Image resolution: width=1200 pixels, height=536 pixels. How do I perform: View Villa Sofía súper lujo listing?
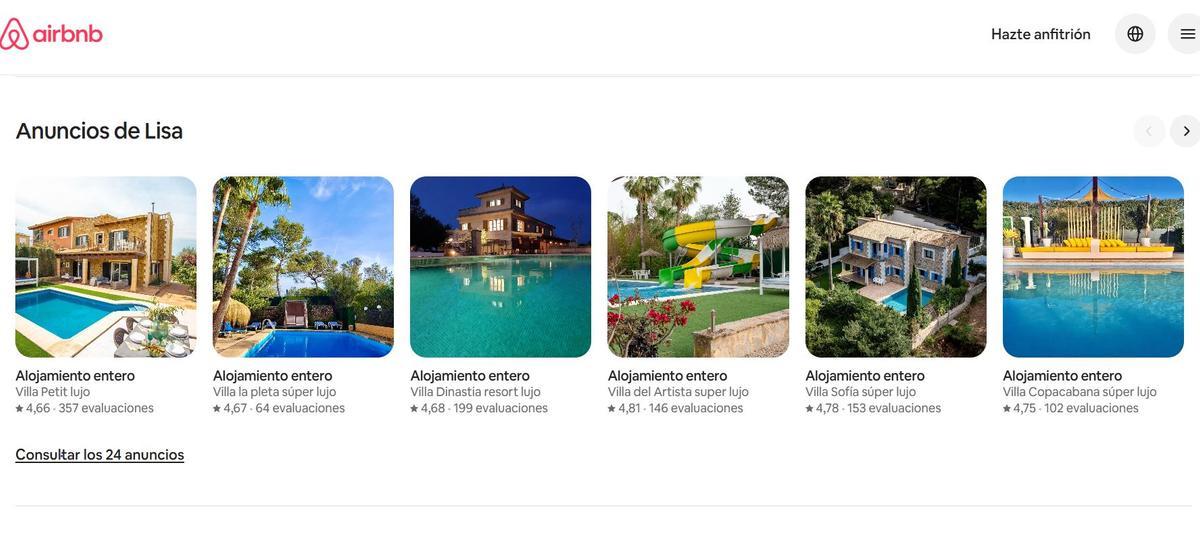(x=895, y=267)
